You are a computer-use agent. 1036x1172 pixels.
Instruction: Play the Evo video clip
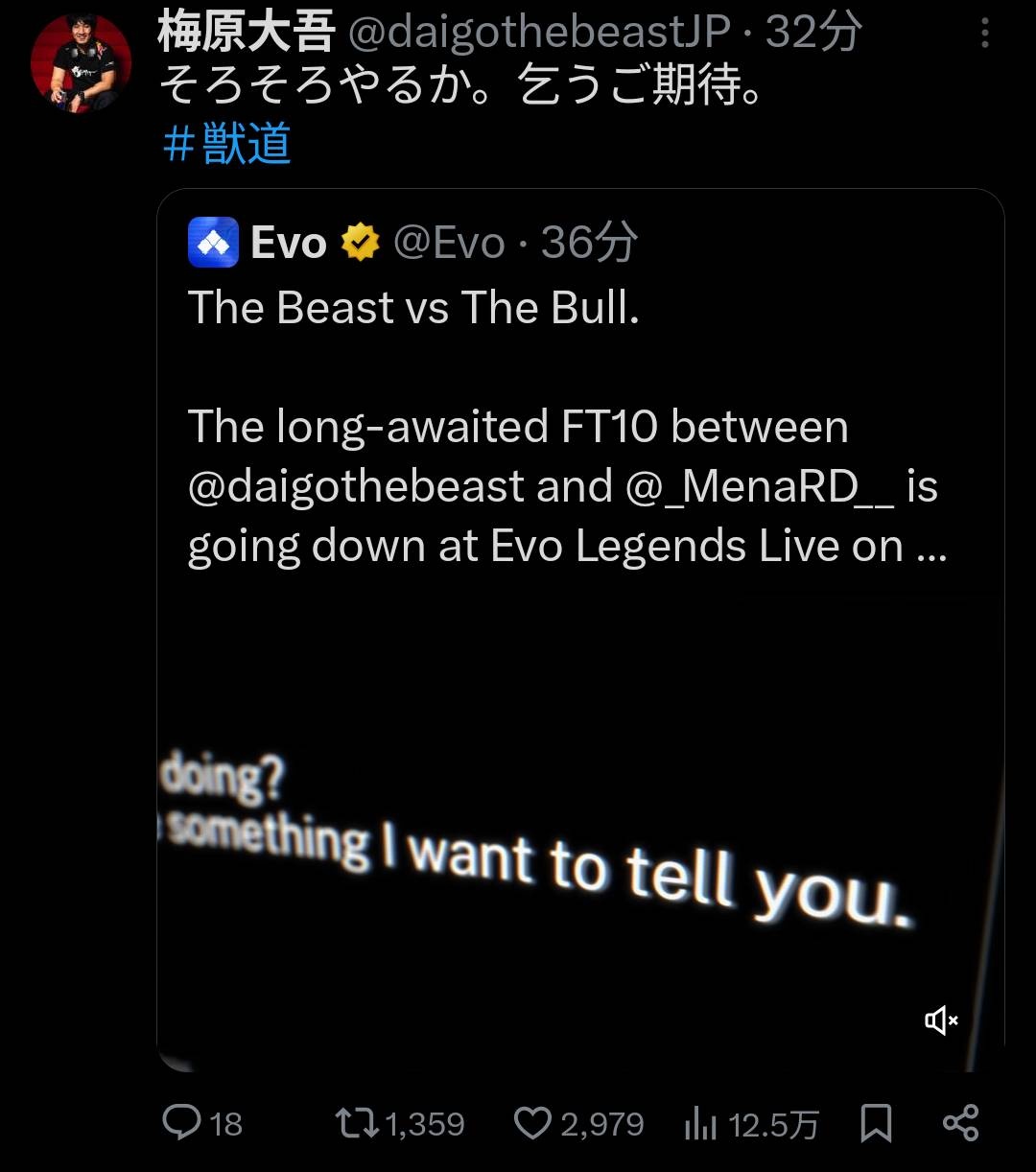click(579, 834)
